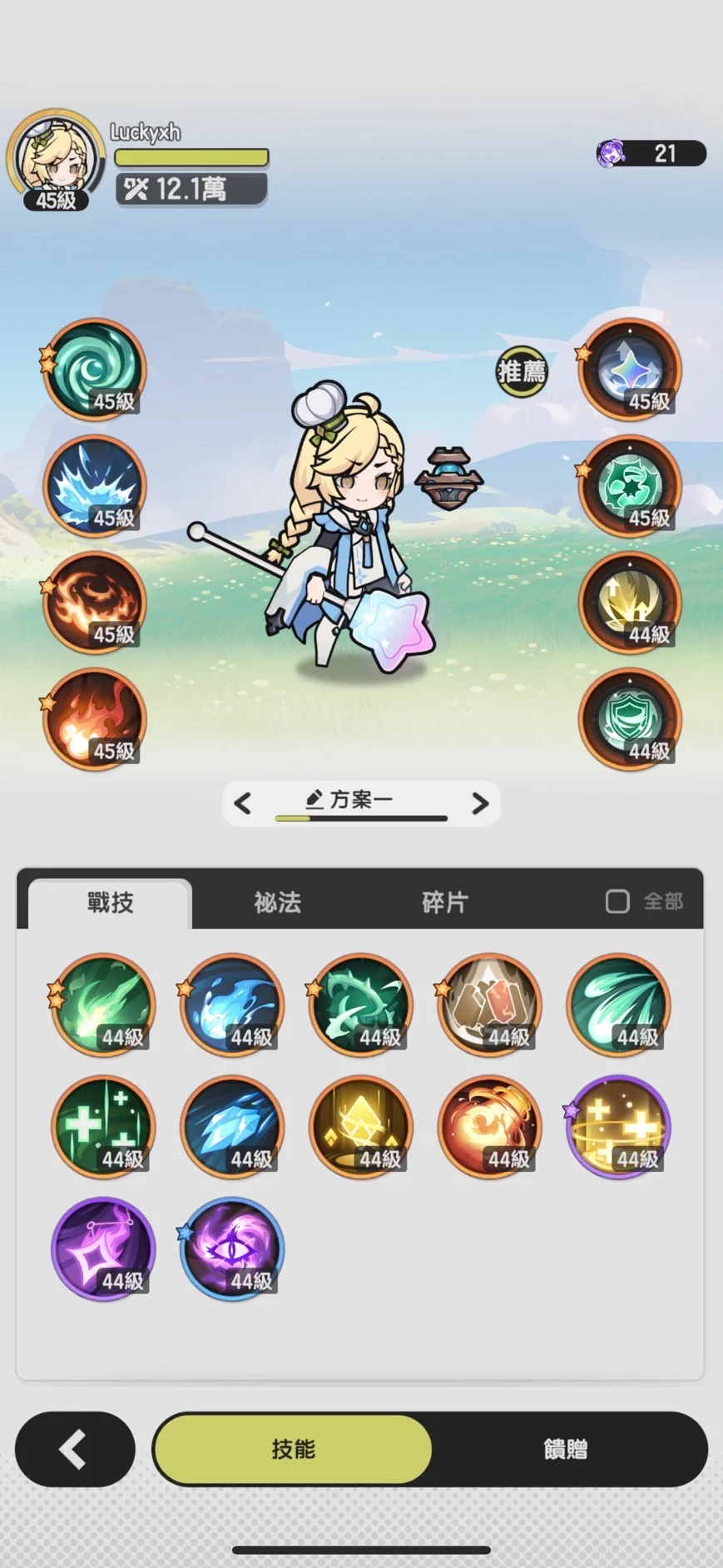Image resolution: width=723 pixels, height=1568 pixels.
Task: Select the thorn vine skill in list
Action: pyautogui.click(x=361, y=1005)
